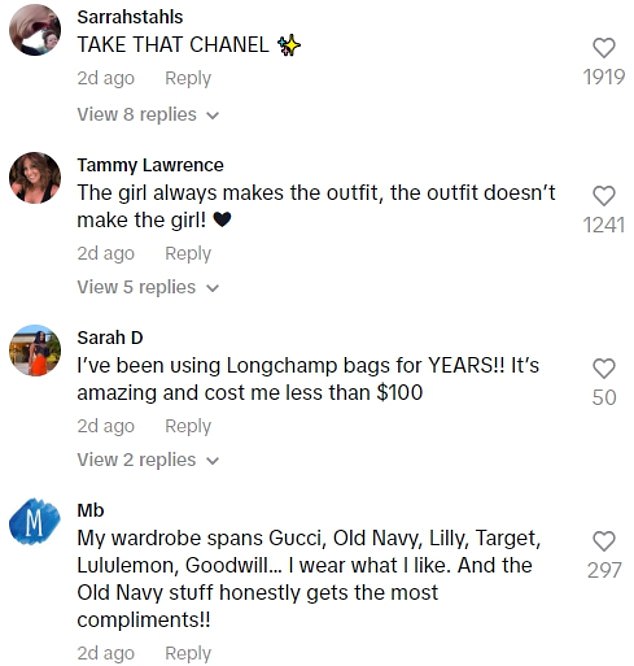Like Sarah D's Longchamp comment

tap(603, 367)
